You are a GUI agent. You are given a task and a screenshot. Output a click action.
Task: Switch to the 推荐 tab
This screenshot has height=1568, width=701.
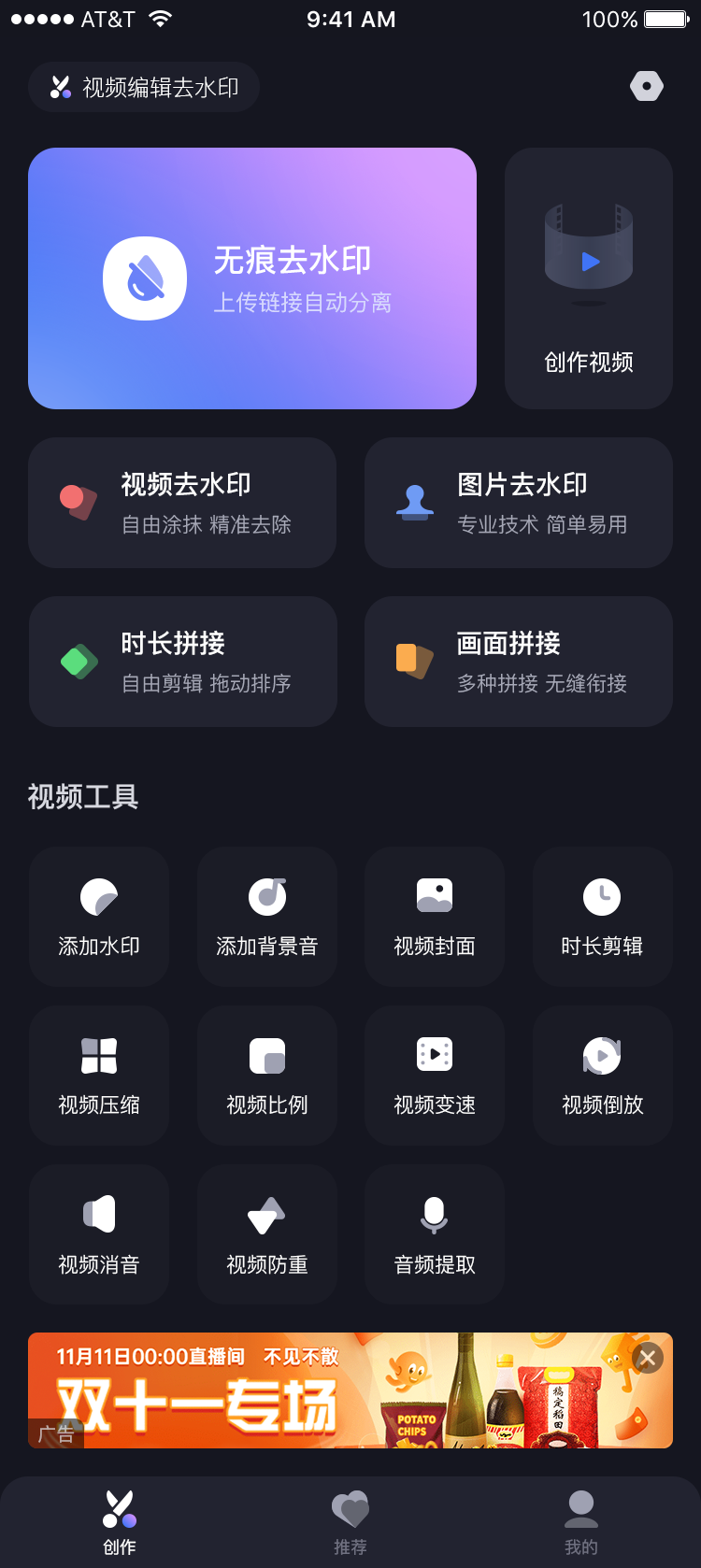click(350, 1523)
